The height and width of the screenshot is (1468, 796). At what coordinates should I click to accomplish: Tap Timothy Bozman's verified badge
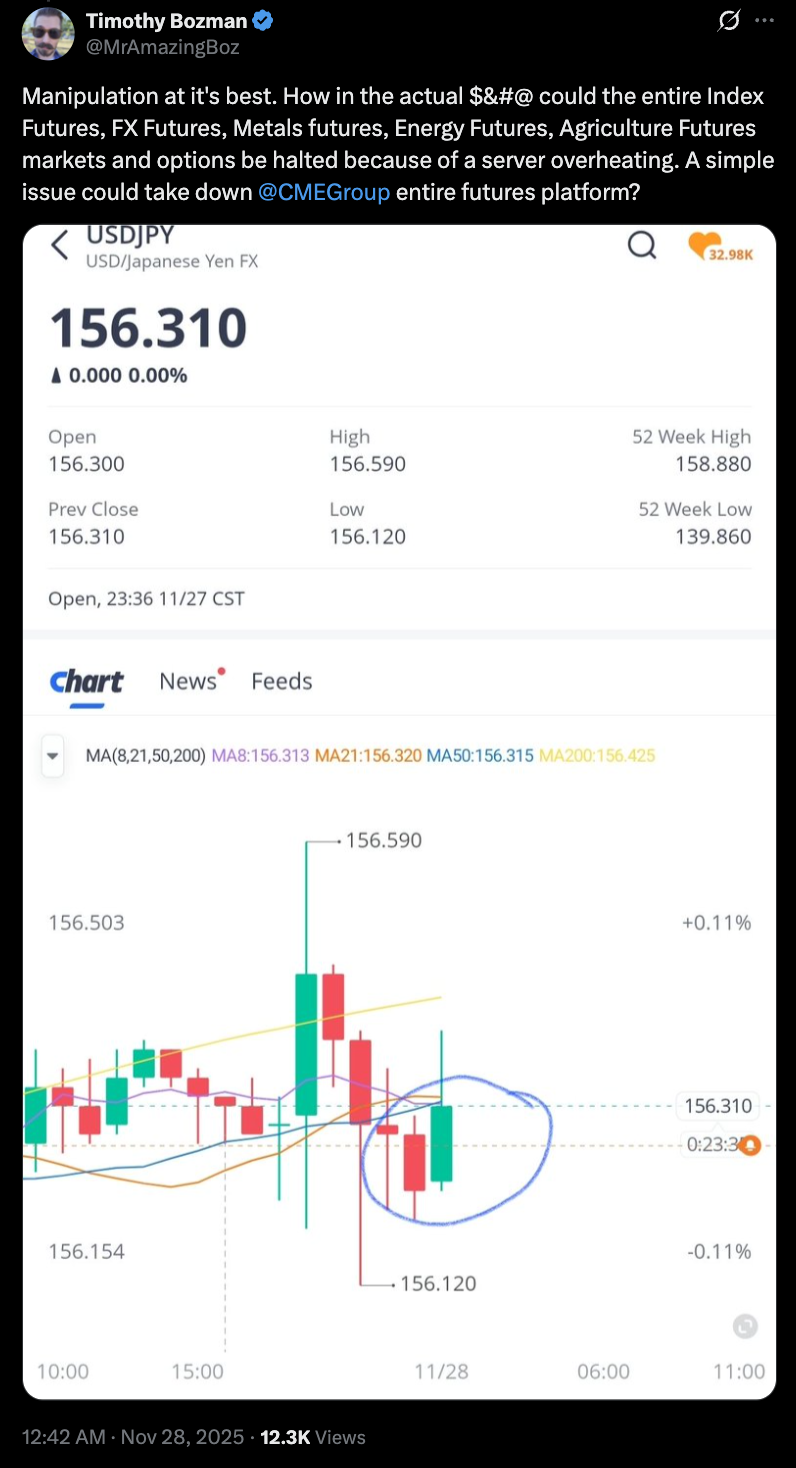(260, 19)
